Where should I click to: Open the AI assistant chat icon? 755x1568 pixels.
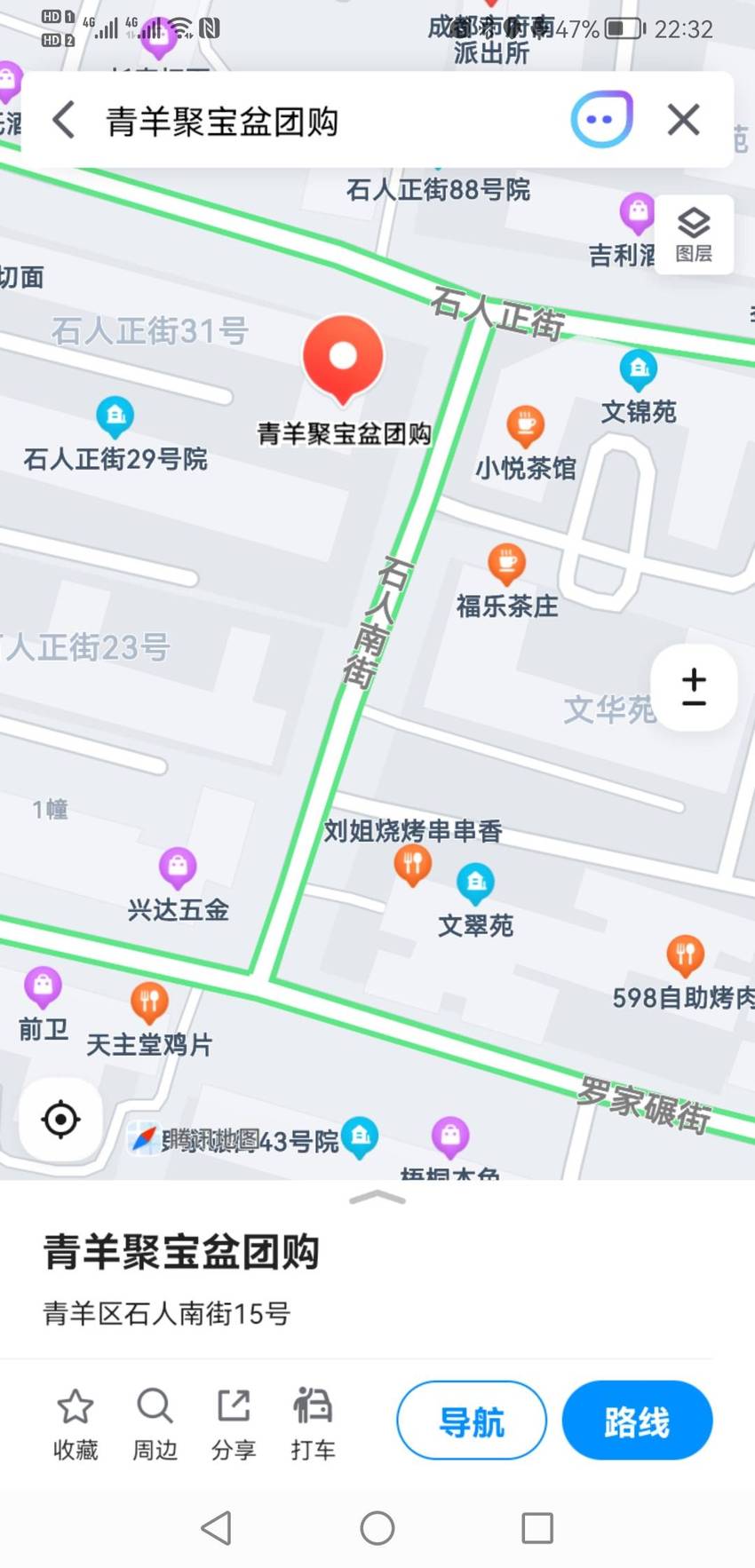[x=601, y=118]
